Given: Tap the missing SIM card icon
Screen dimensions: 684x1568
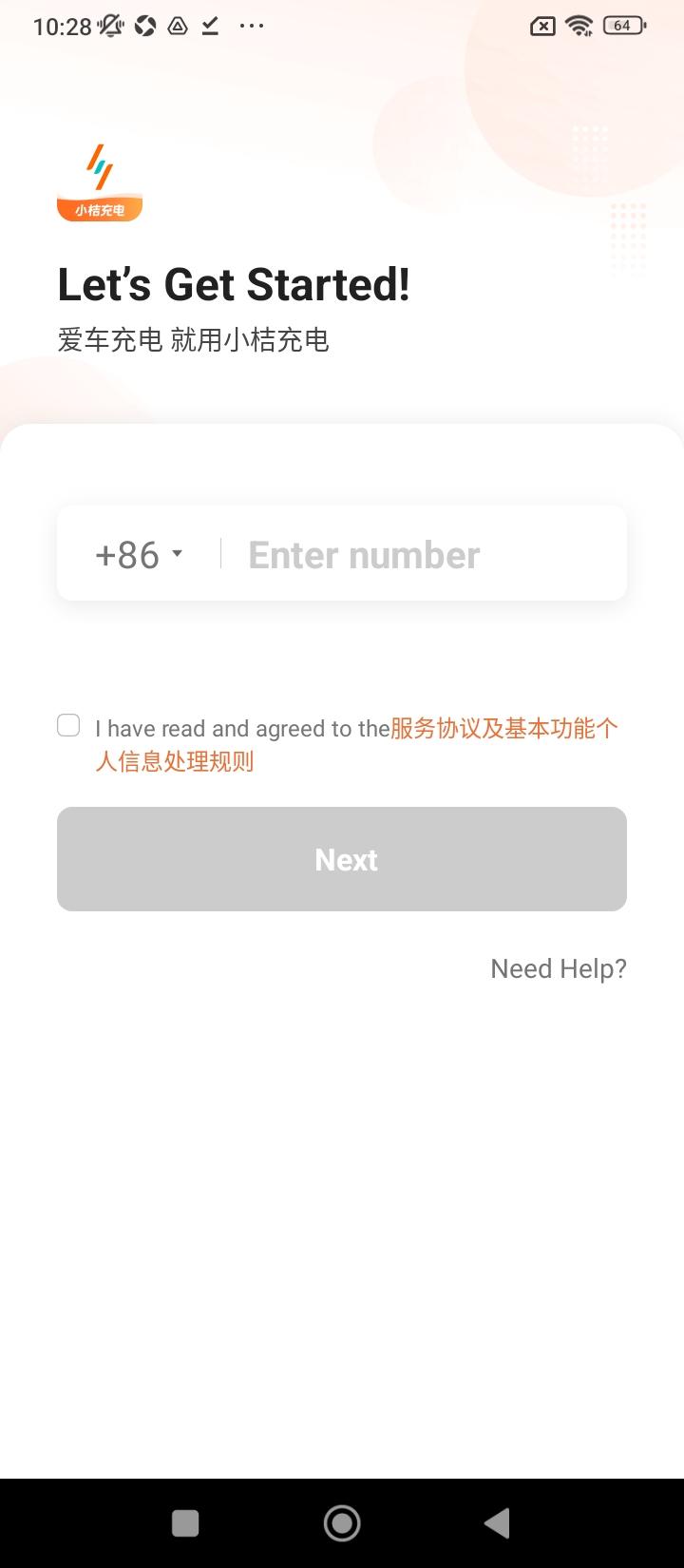Looking at the screenshot, I should pos(541,26).
